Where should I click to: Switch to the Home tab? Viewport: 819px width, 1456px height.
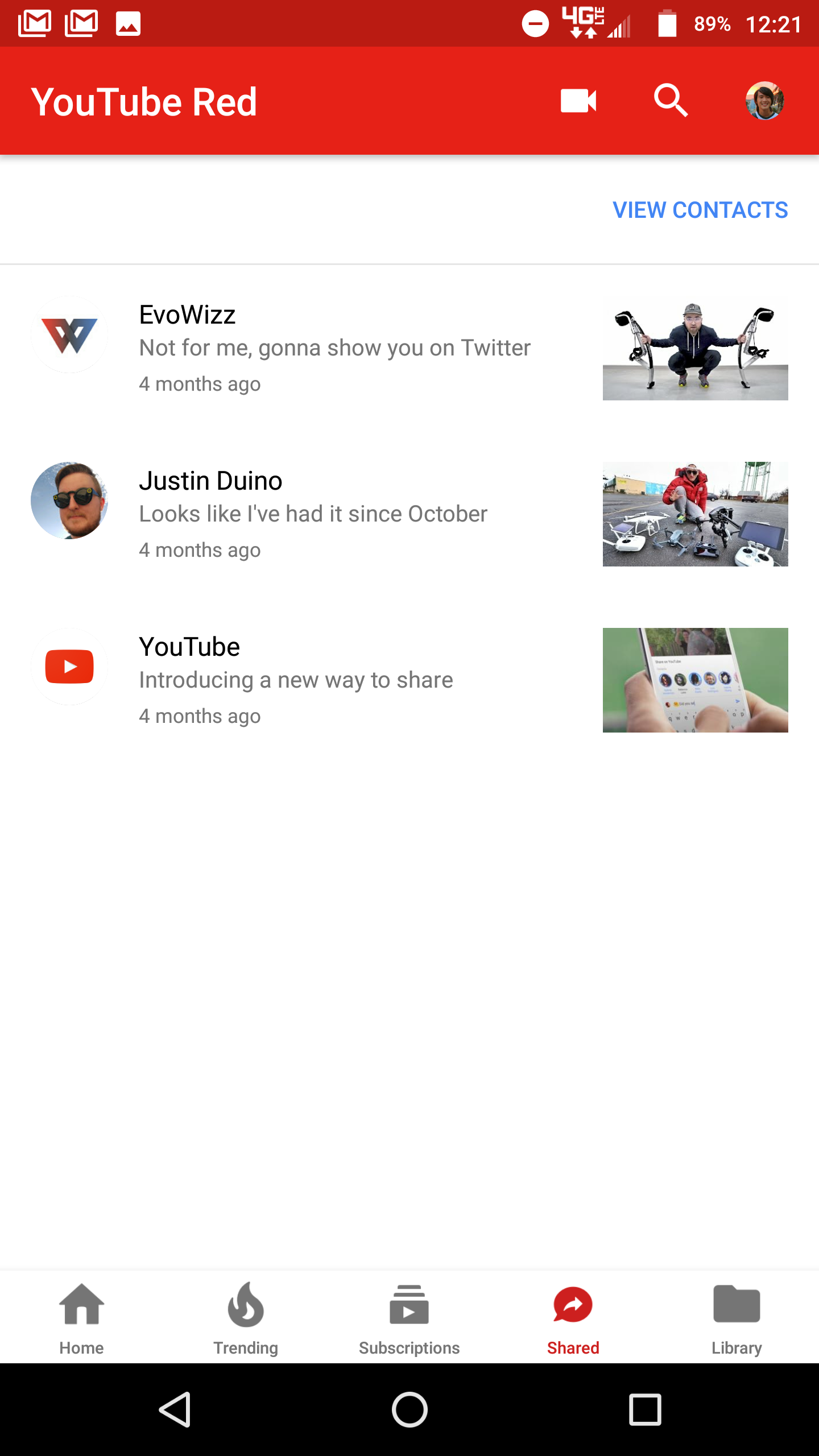click(81, 1319)
